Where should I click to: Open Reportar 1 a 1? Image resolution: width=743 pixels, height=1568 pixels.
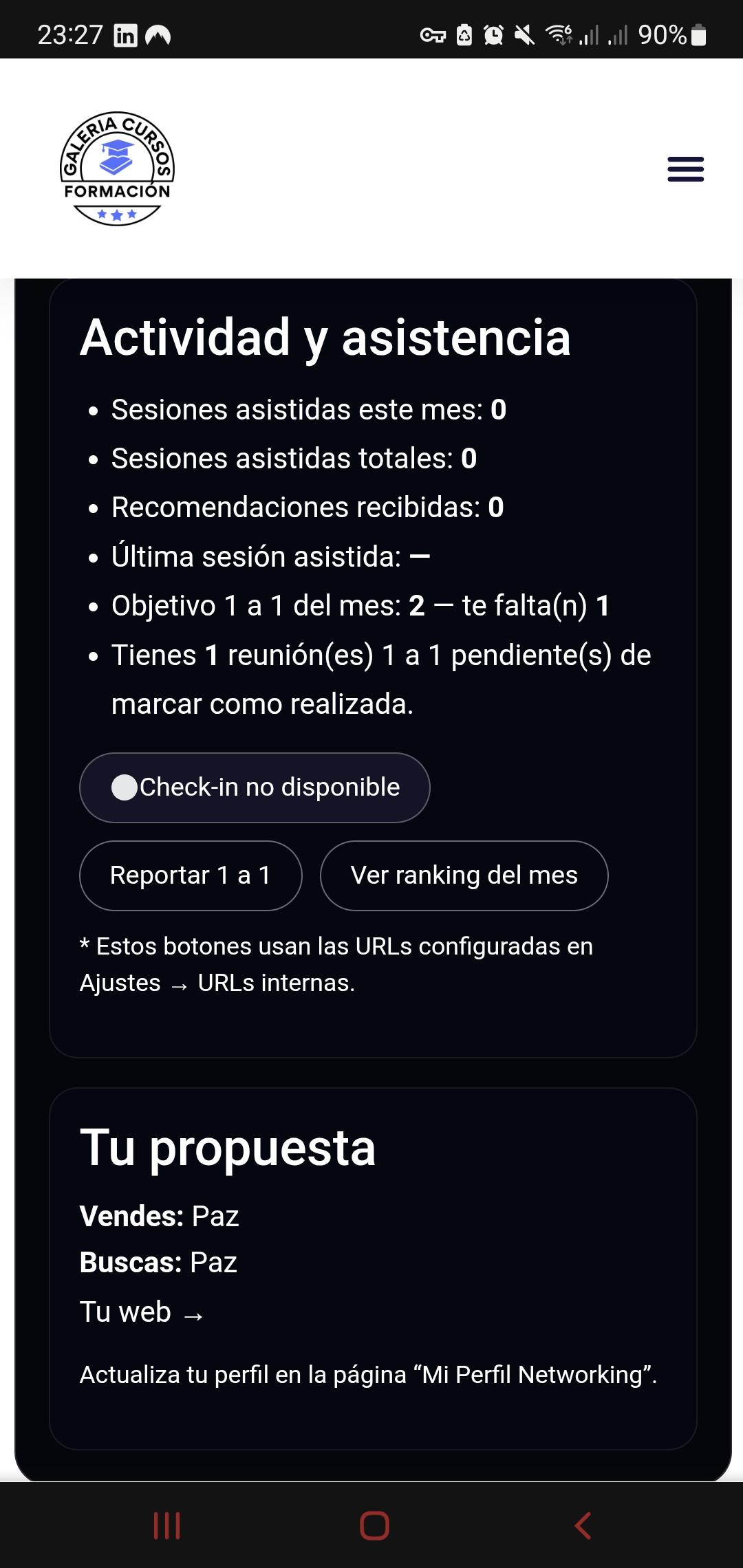coord(191,875)
